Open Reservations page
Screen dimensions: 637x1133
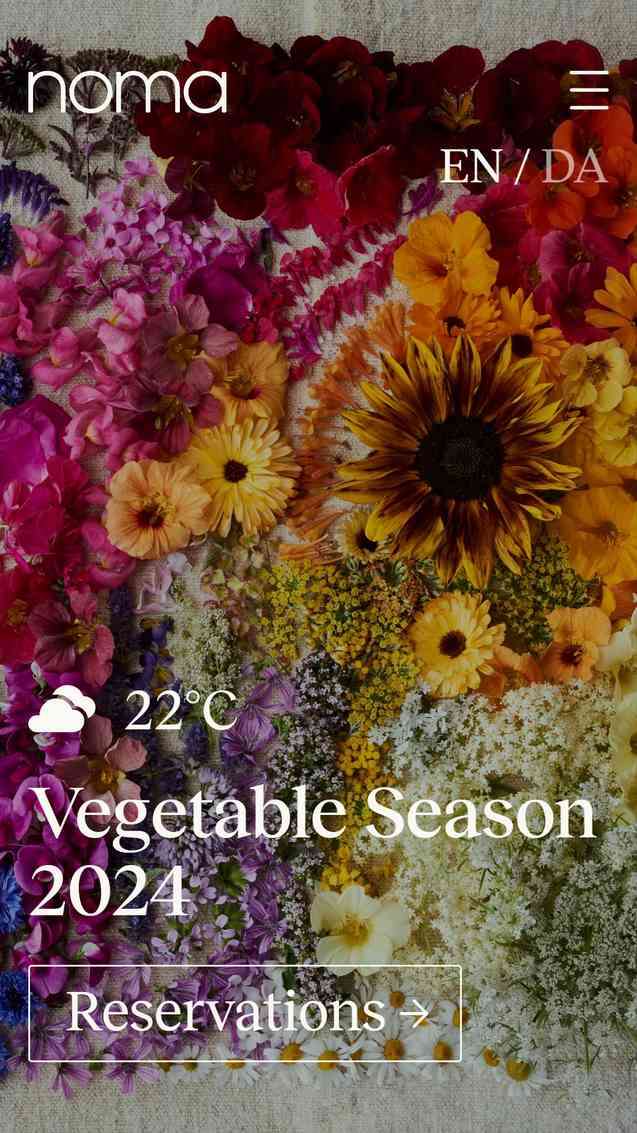point(245,1012)
